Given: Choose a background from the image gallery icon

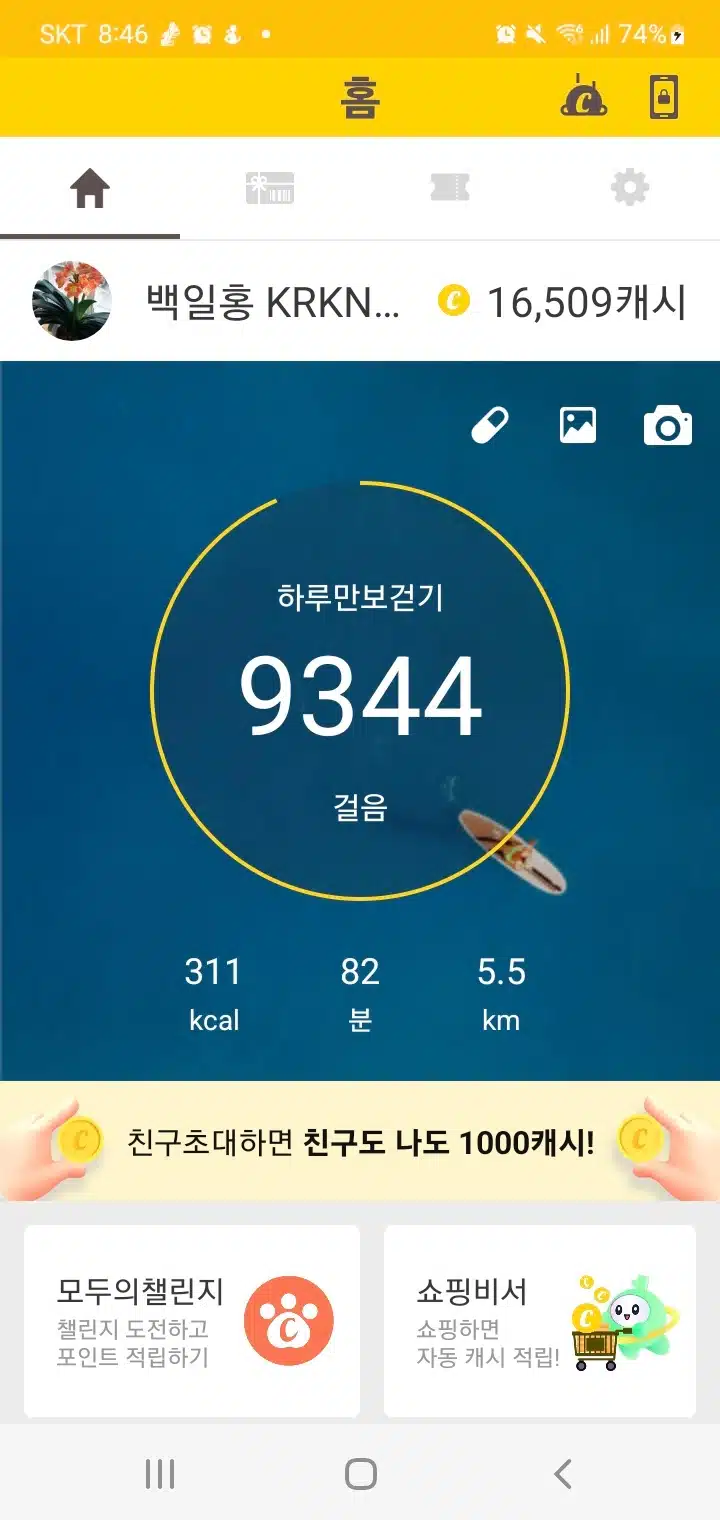Looking at the screenshot, I should (578, 426).
